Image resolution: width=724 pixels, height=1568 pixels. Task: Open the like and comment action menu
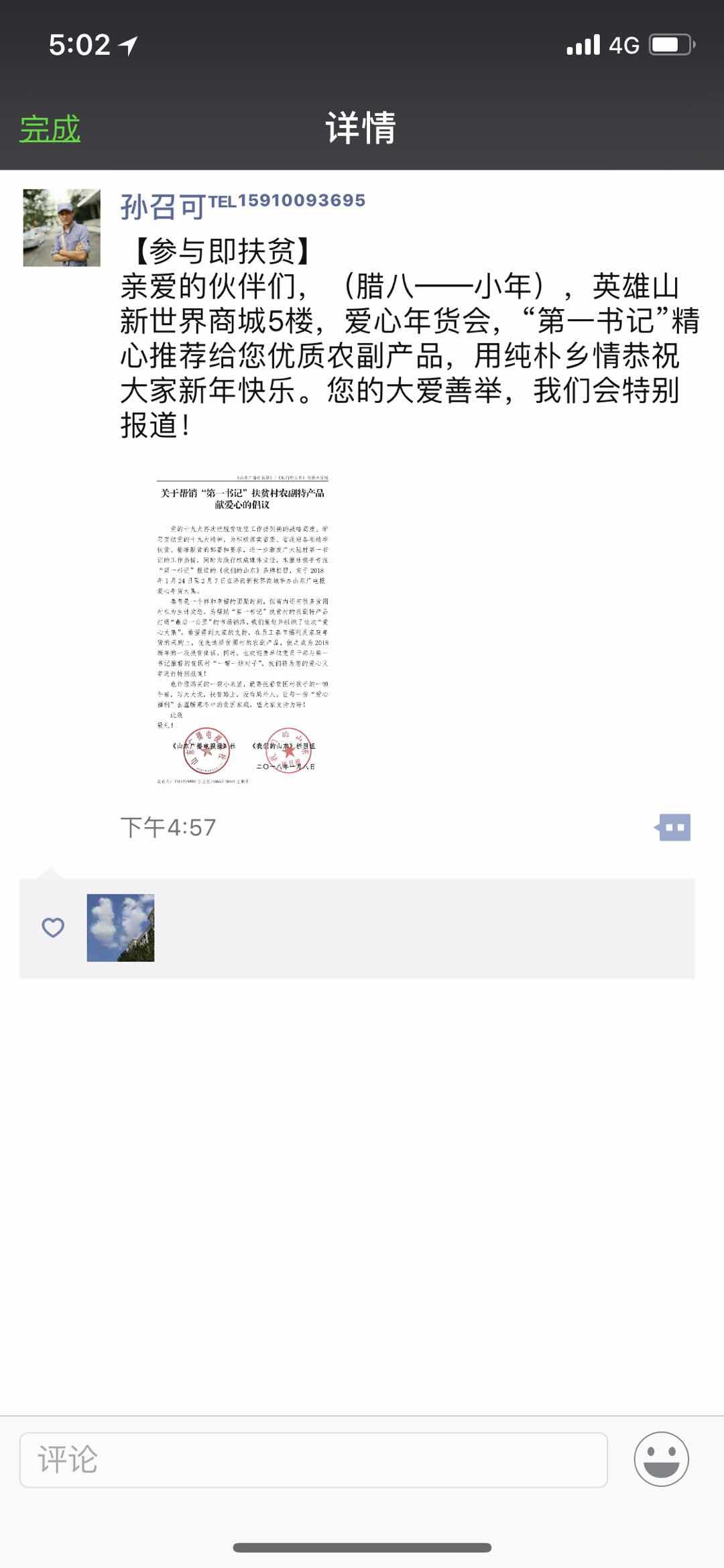click(x=673, y=827)
